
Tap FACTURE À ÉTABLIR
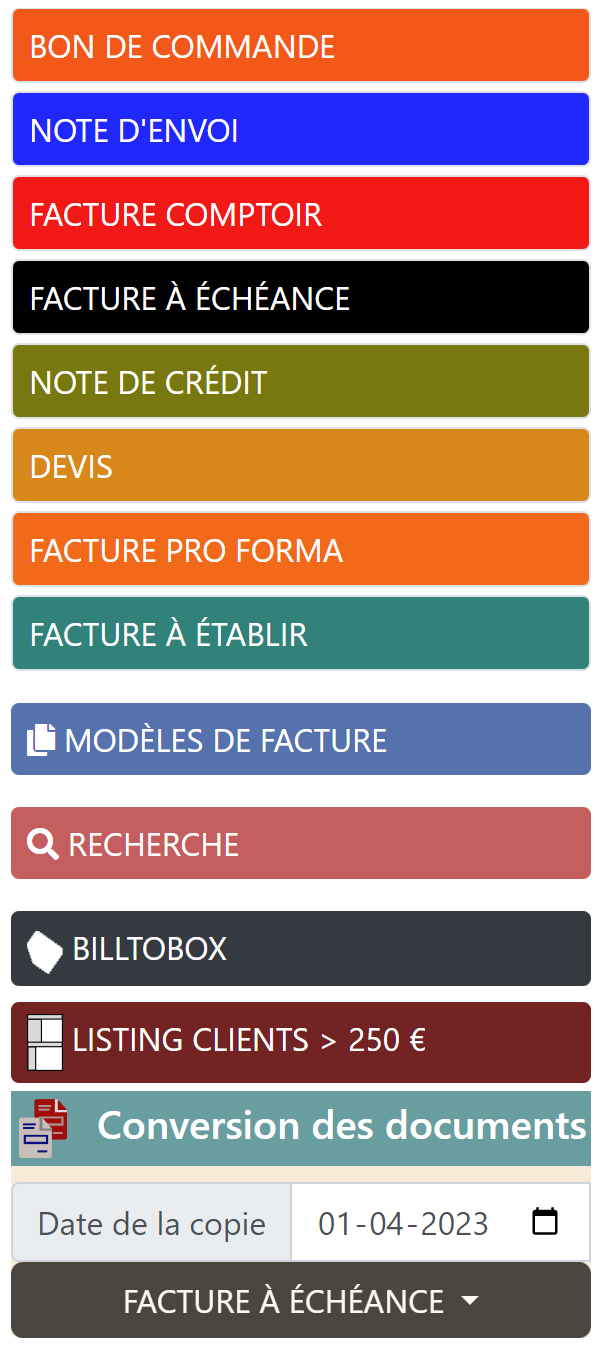point(301,633)
